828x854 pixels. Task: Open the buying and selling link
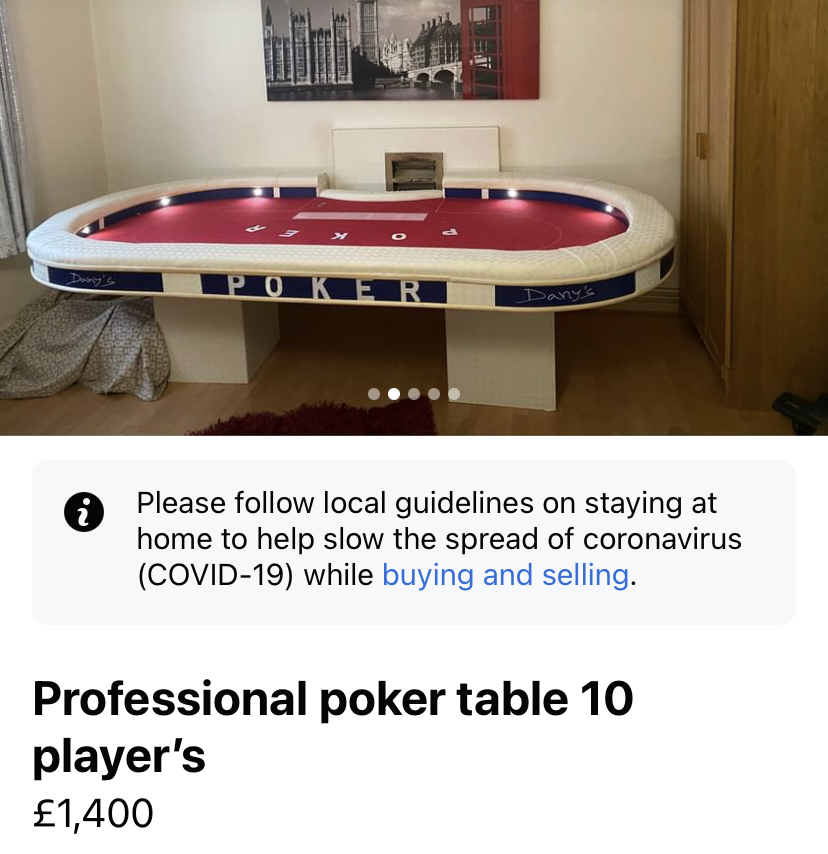tap(506, 576)
